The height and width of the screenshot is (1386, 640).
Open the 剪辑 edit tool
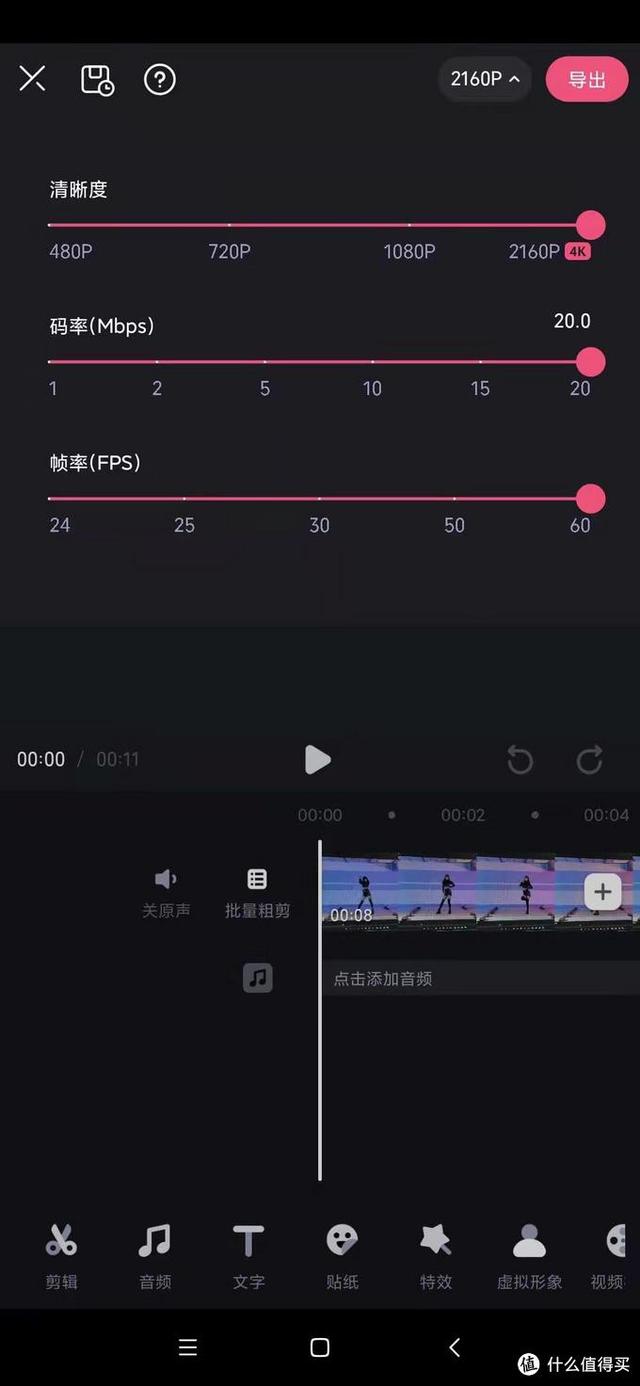point(61,1254)
